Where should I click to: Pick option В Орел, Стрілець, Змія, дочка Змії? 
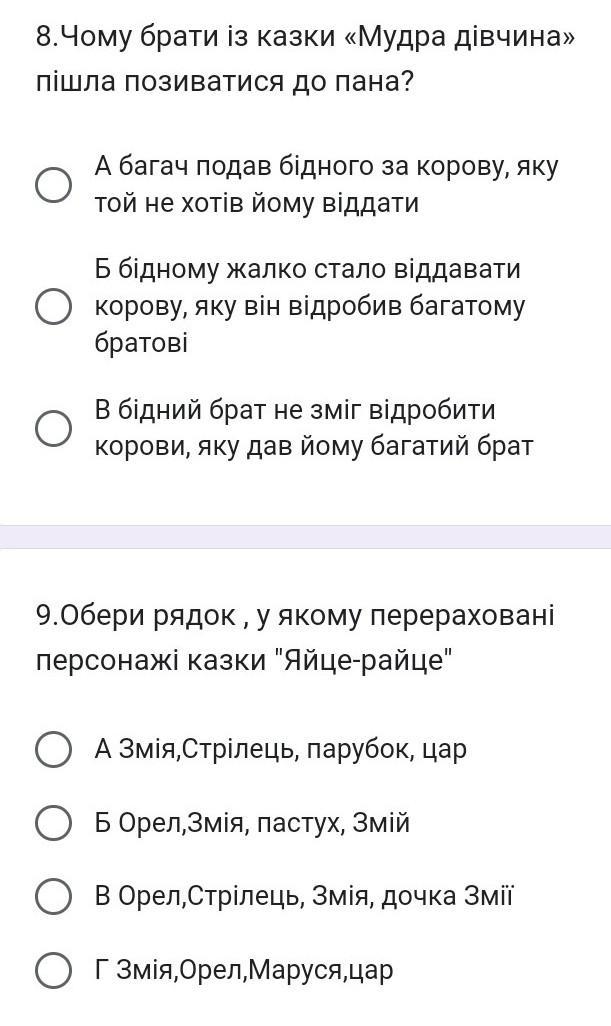53,896
